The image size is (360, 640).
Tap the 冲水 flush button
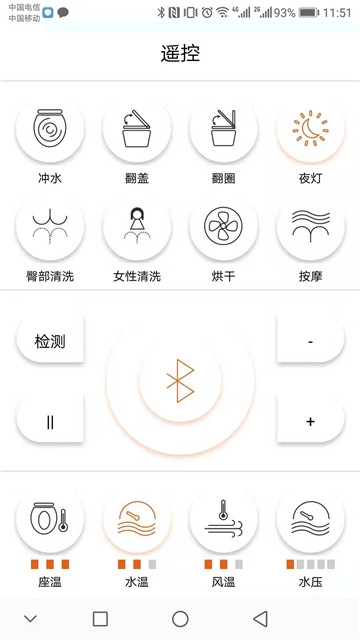(x=50, y=129)
